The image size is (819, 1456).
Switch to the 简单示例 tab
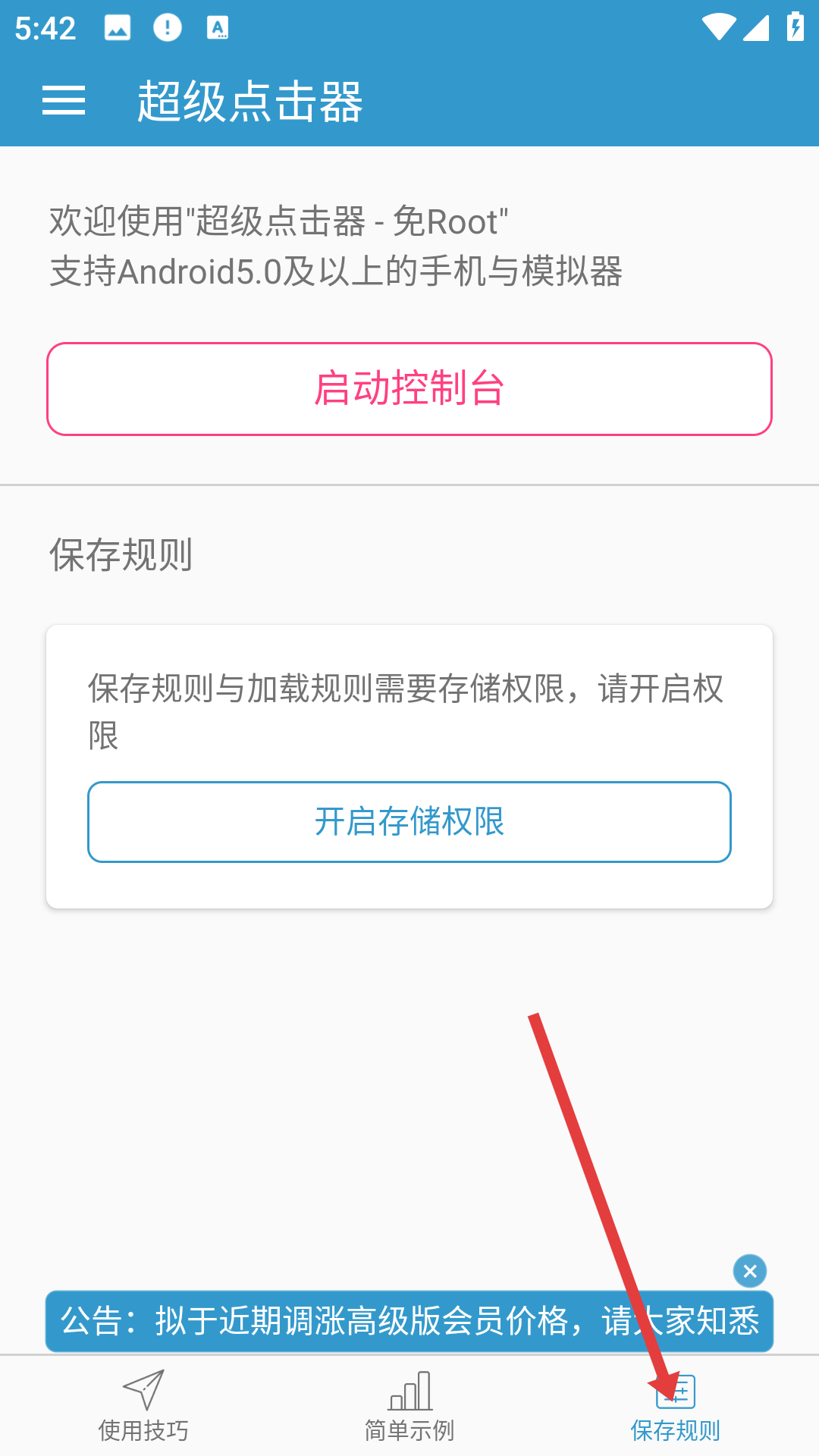click(409, 1406)
